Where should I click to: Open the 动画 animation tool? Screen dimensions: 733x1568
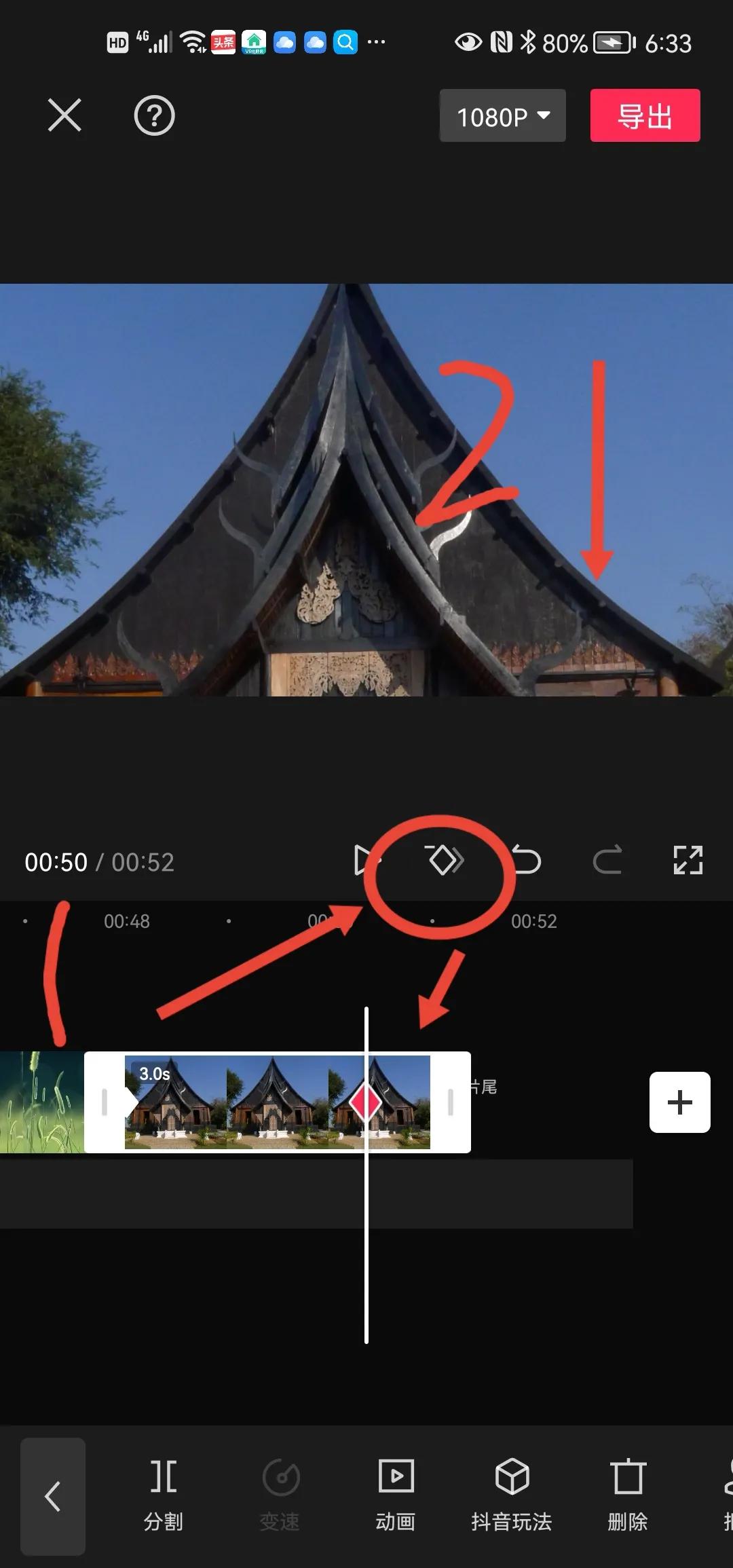[396, 1495]
